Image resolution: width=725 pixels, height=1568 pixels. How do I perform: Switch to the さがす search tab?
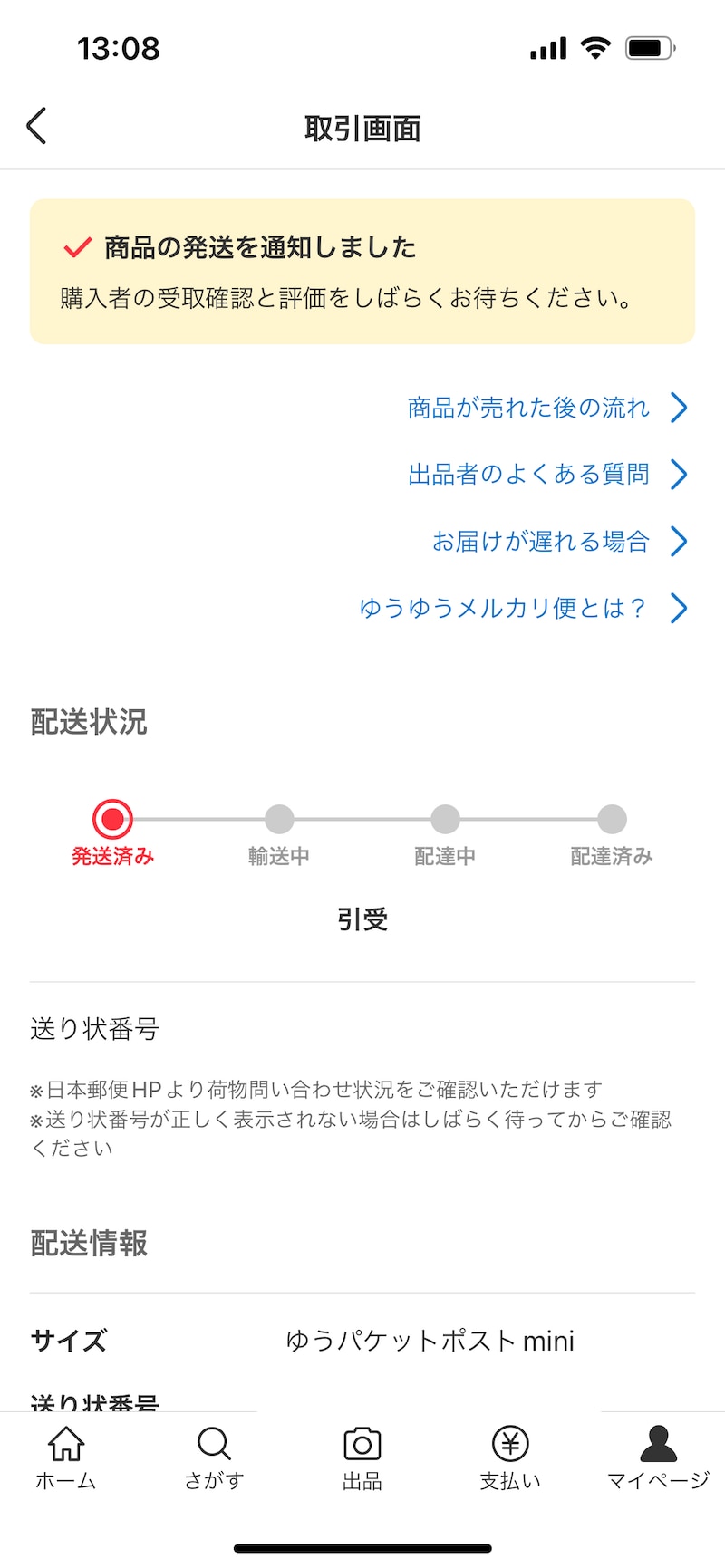pos(214,1458)
